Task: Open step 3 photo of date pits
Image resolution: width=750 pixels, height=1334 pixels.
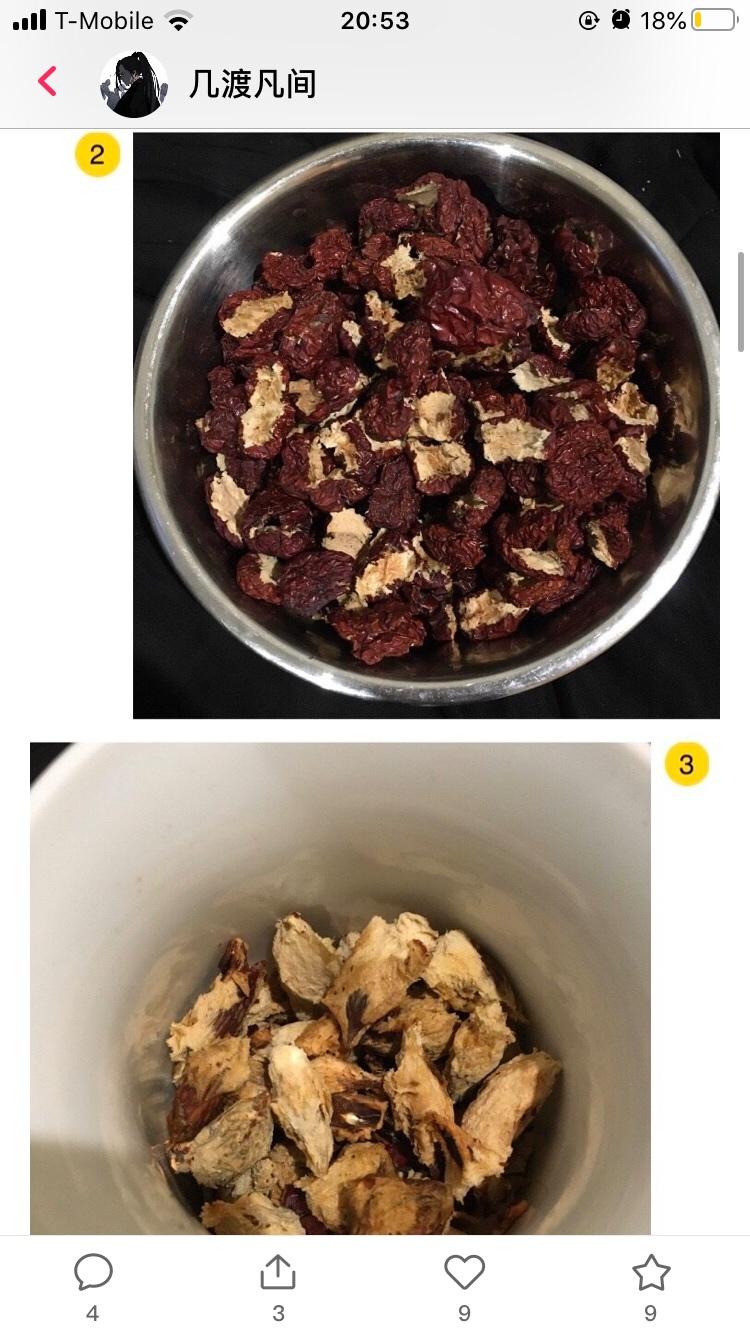Action: tap(340, 988)
